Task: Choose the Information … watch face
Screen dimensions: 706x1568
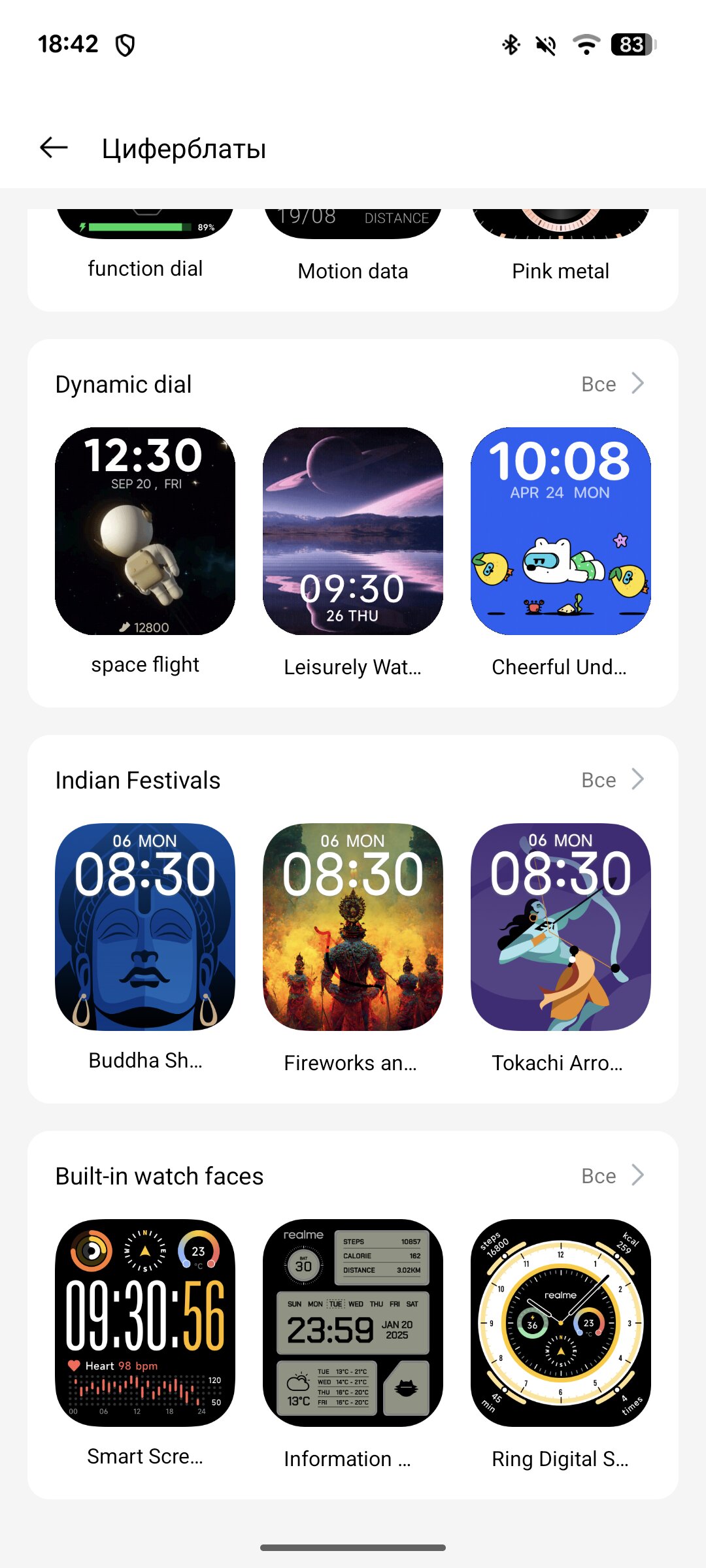Action: tap(353, 1323)
